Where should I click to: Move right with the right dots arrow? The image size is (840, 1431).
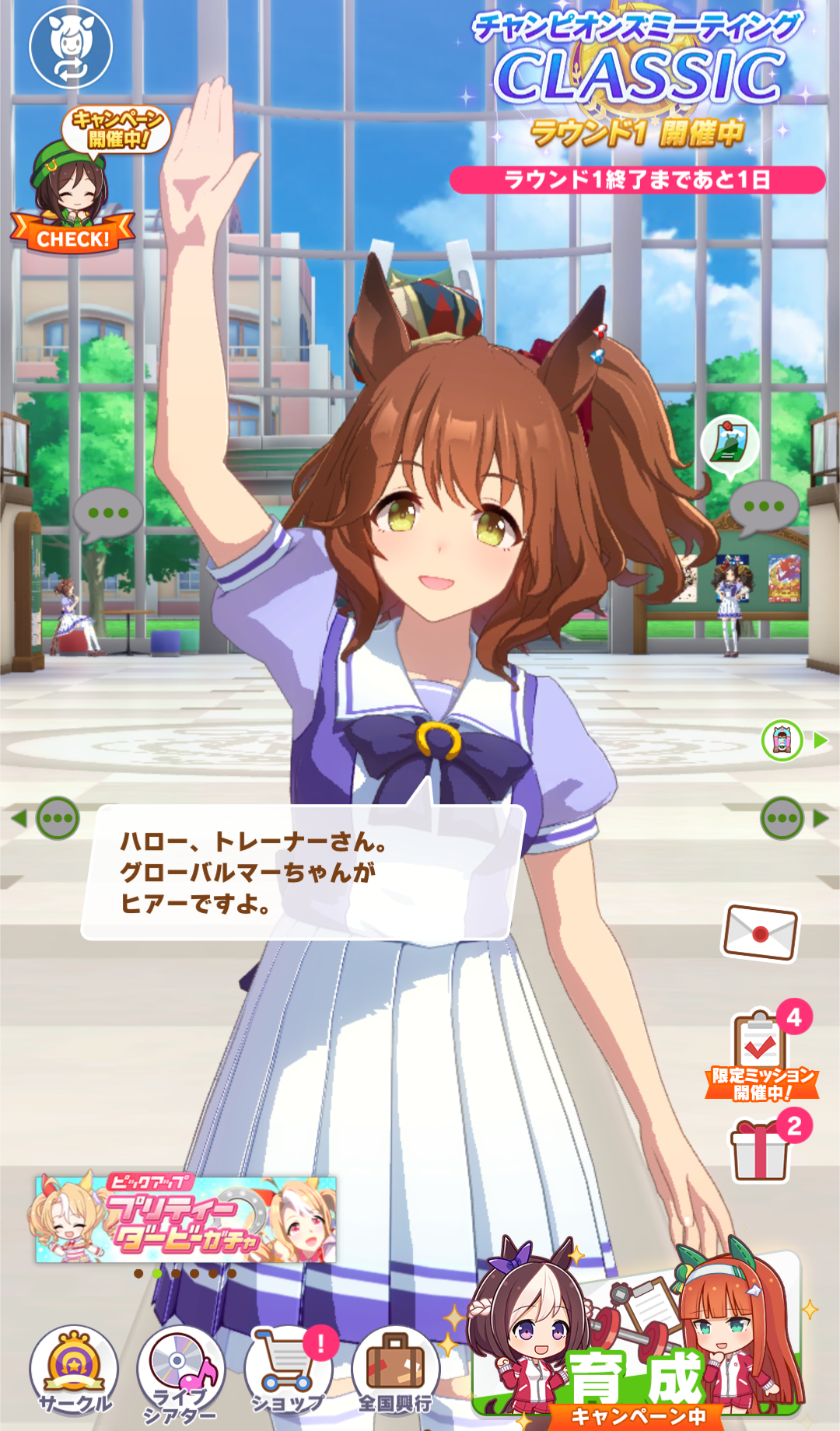pyautogui.click(x=793, y=818)
